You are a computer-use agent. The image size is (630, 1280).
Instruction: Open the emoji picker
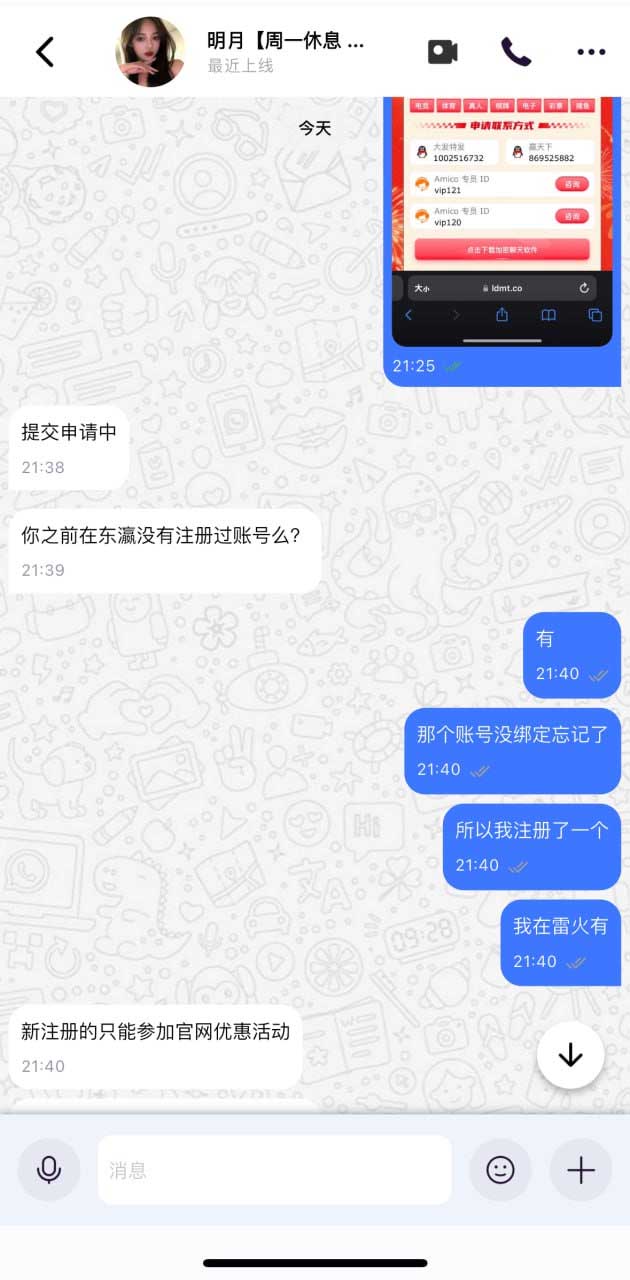[500, 1169]
